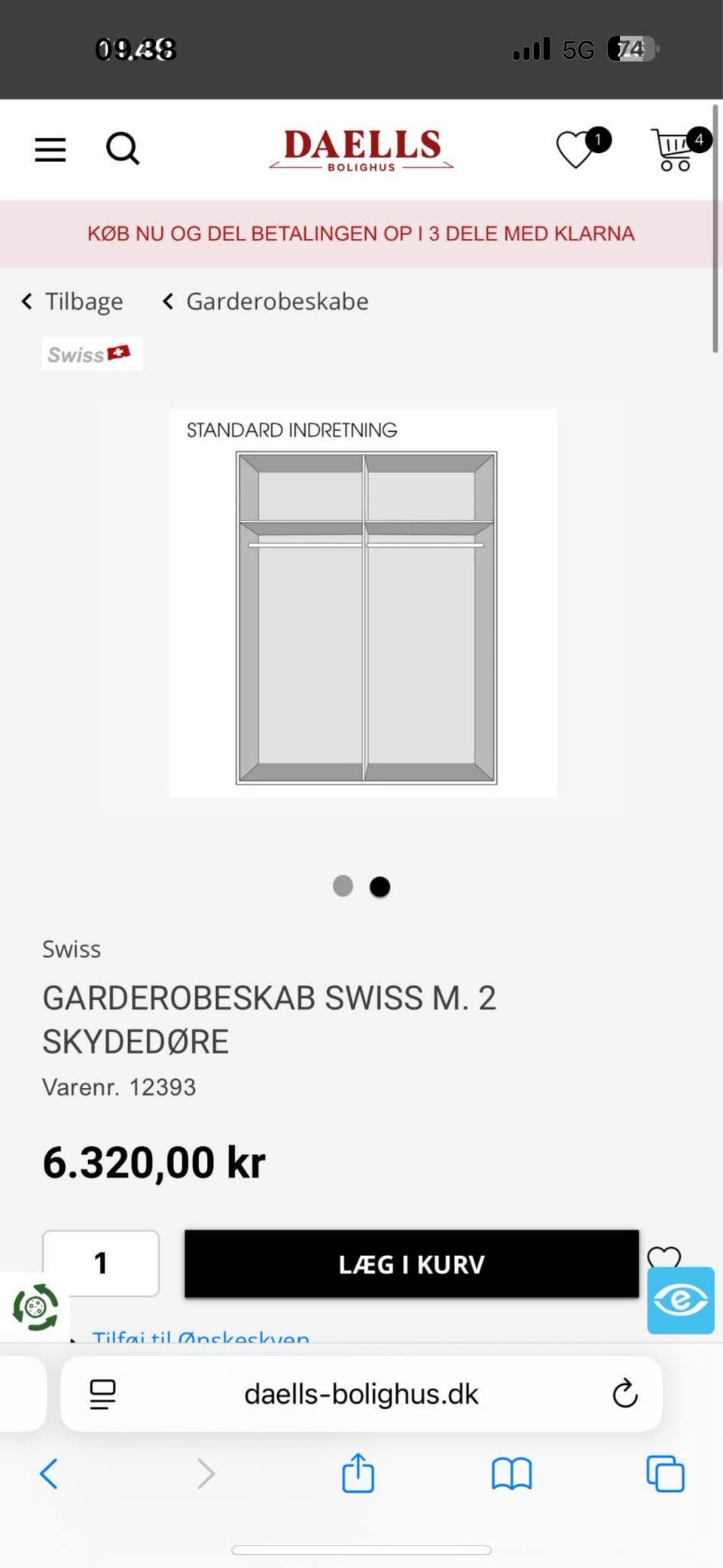Open the Garderobeskabe category
This screenshot has width=723, height=1568.
(277, 301)
